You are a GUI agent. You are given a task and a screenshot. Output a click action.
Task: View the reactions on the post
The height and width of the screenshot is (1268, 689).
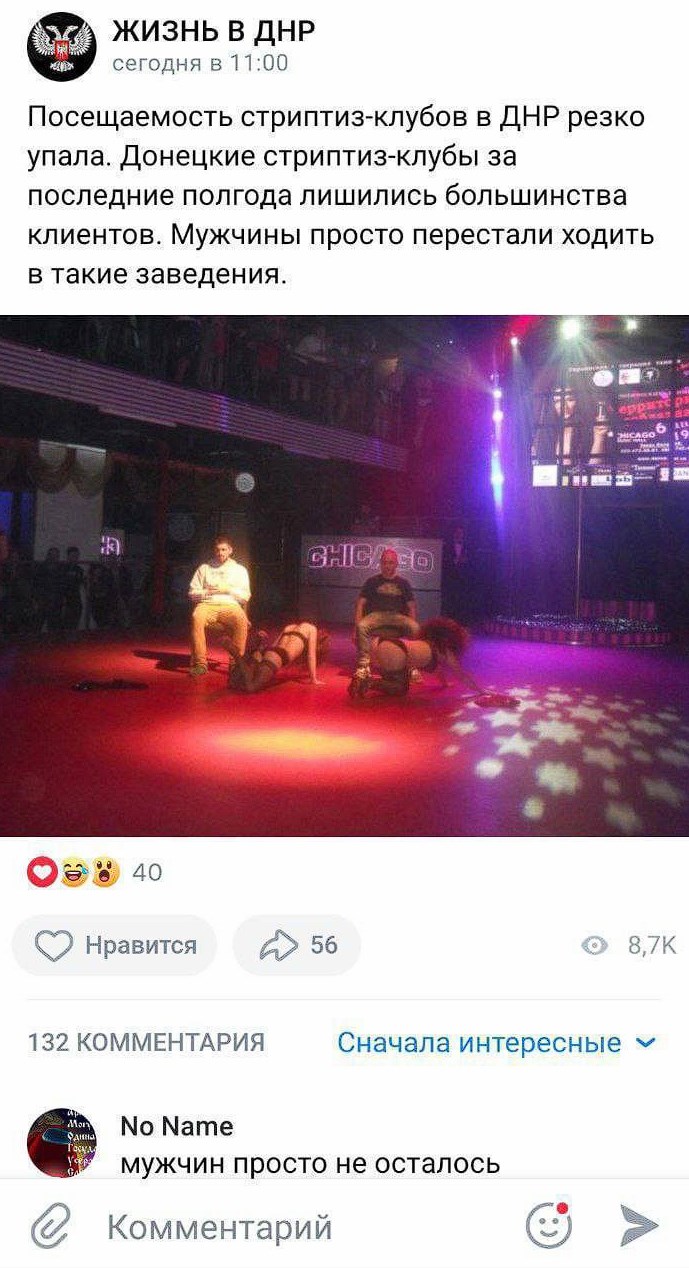pyautogui.click(x=95, y=872)
